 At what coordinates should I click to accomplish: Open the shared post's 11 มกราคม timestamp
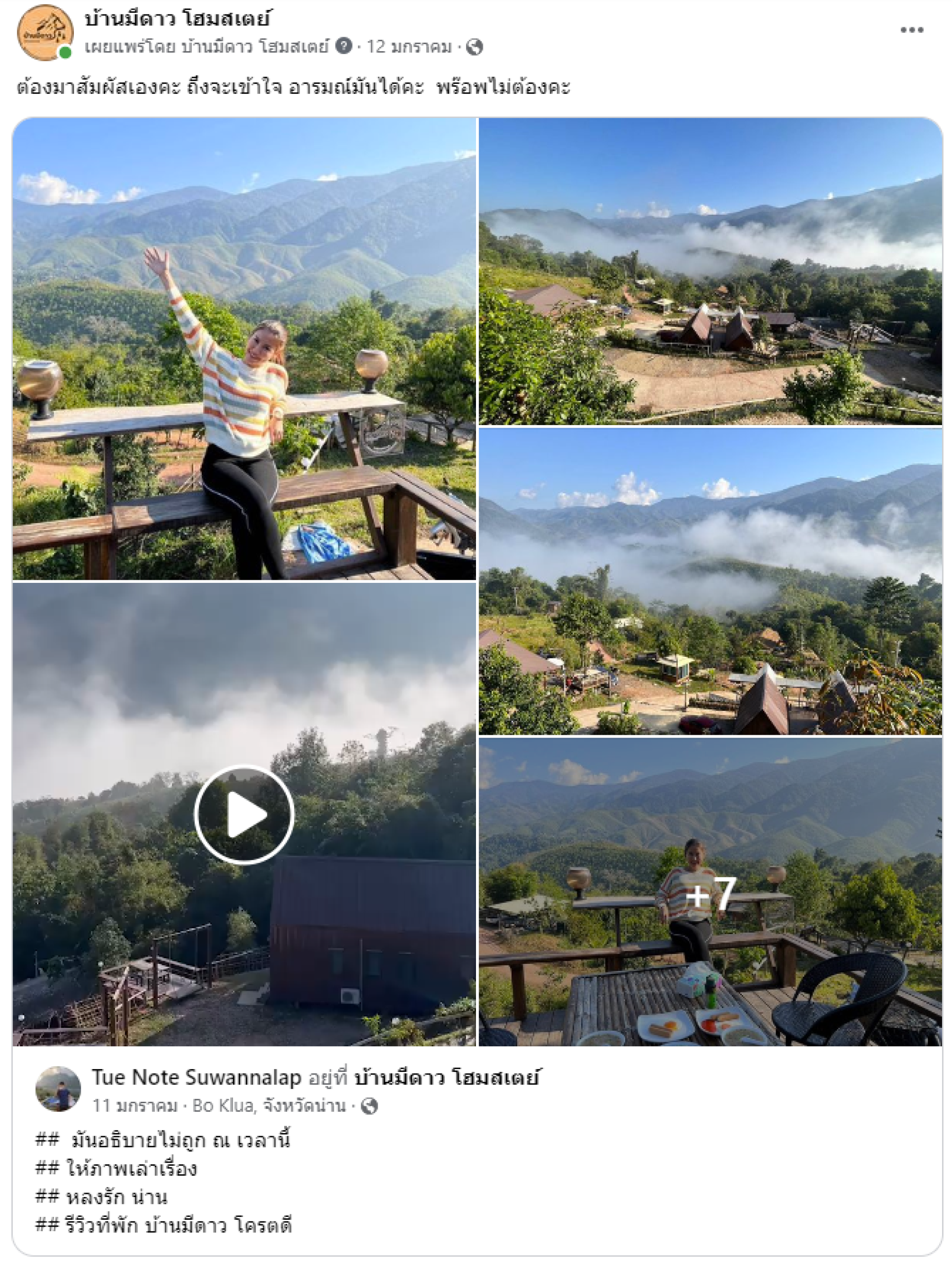(135, 1105)
